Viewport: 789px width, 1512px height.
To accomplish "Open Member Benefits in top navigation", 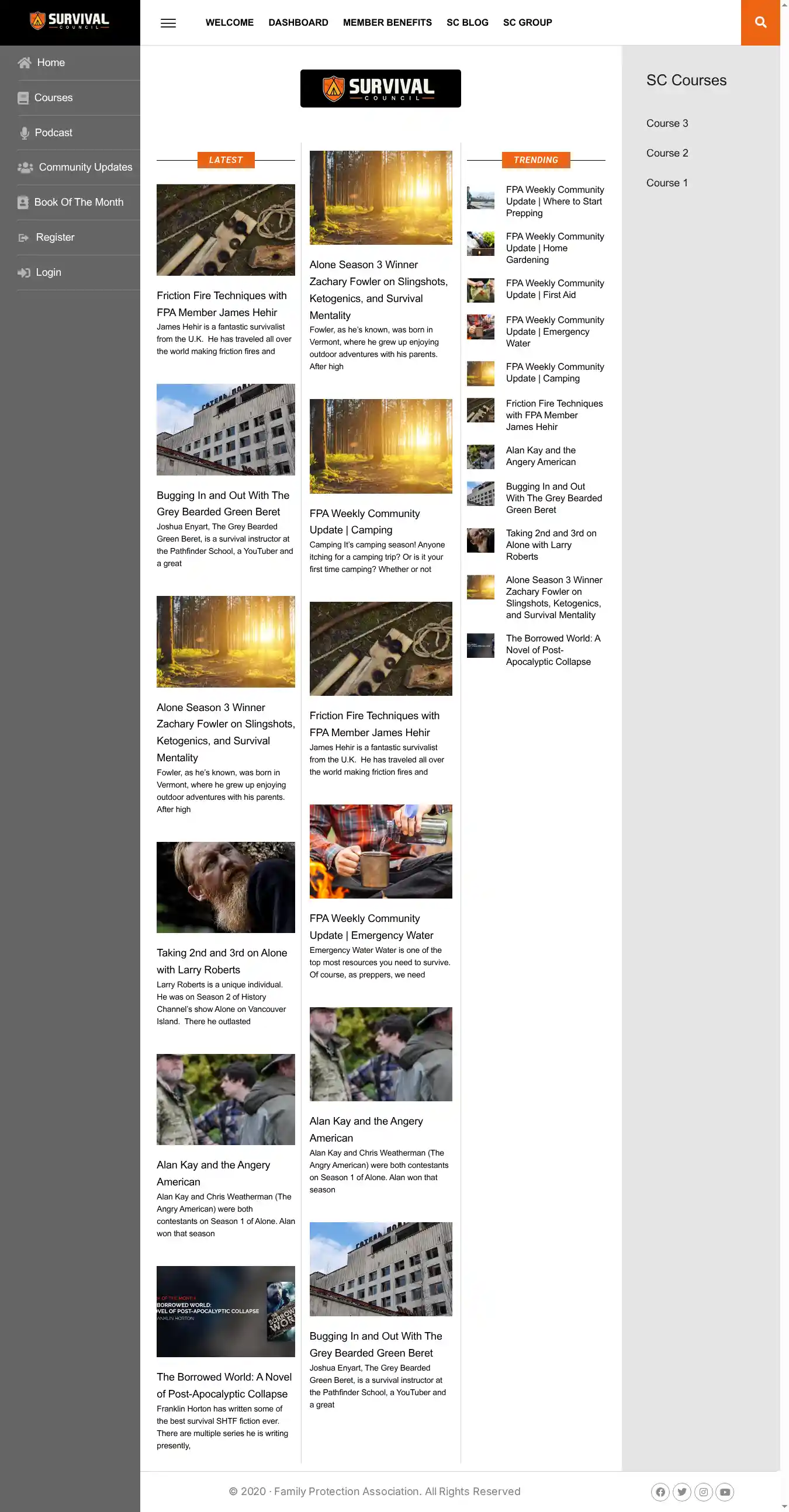I will point(387,22).
